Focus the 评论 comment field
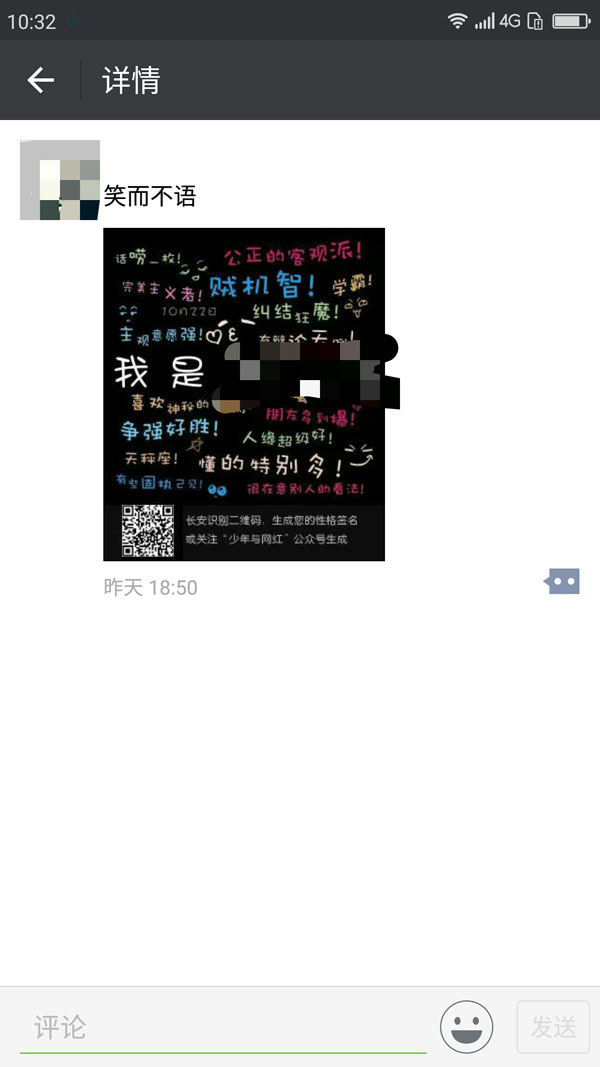The image size is (600, 1067). 222,1026
